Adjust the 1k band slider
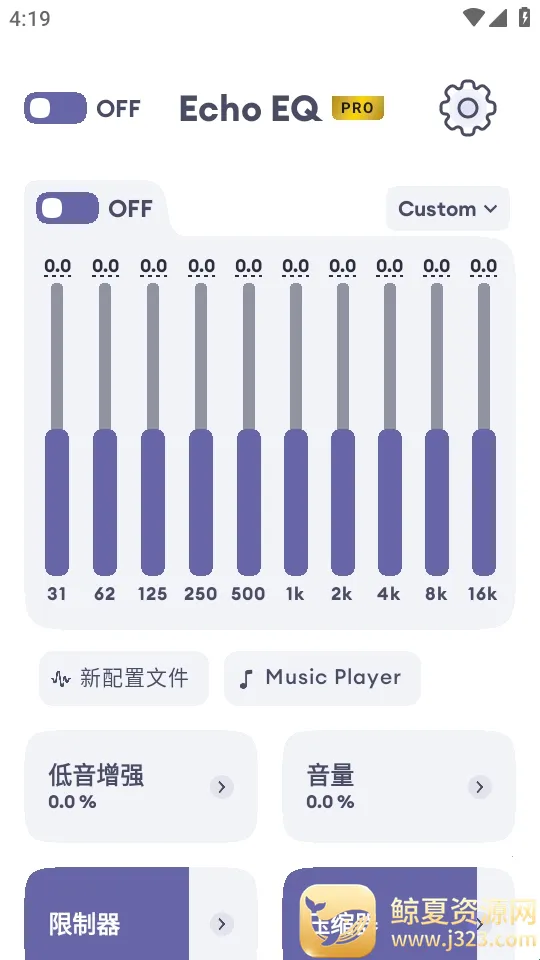This screenshot has height=960, width=540. tap(296, 429)
